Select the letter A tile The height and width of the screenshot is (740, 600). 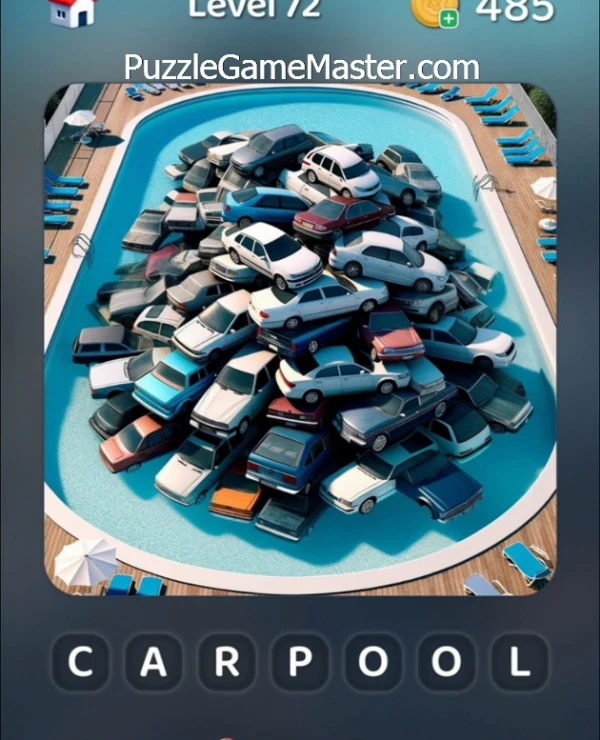coord(153,662)
